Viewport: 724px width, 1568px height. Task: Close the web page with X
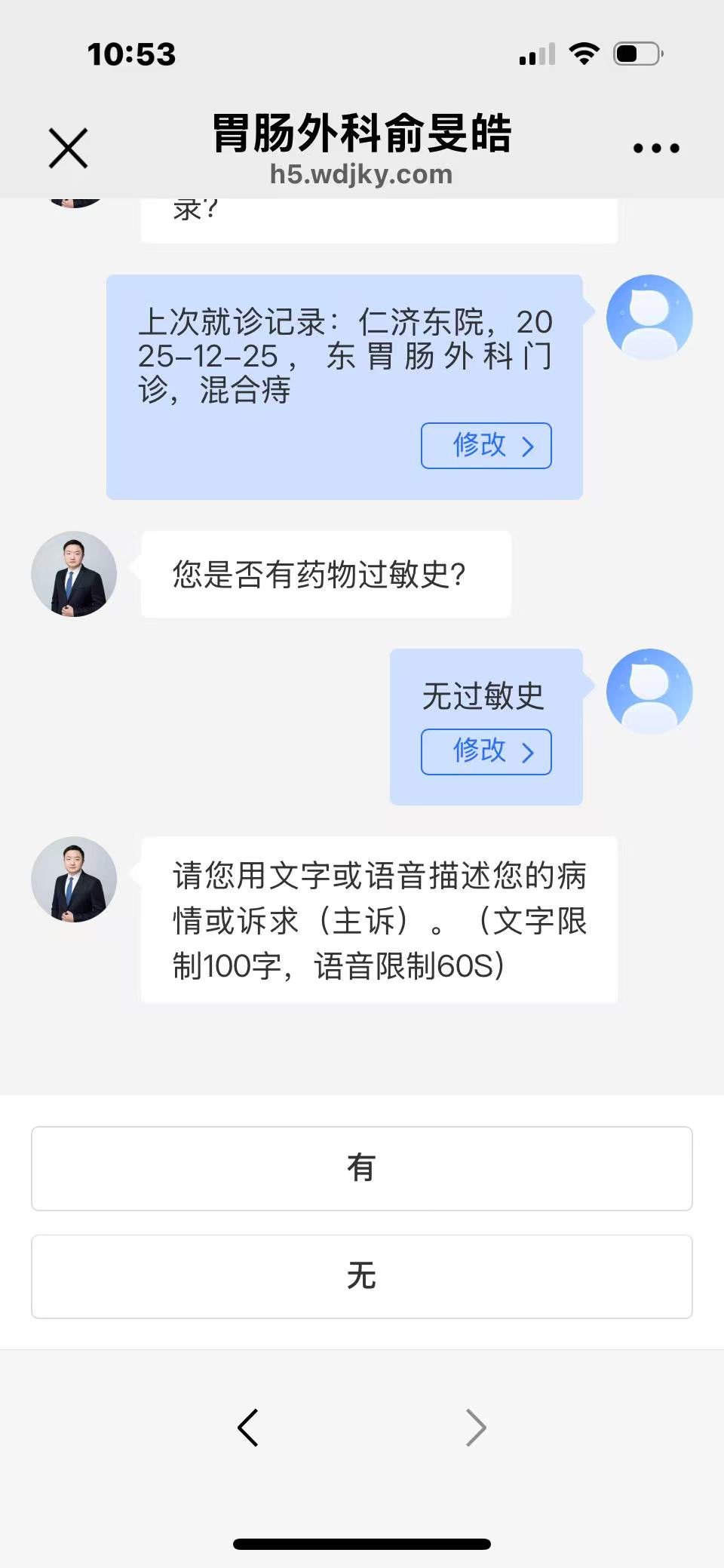point(69,148)
